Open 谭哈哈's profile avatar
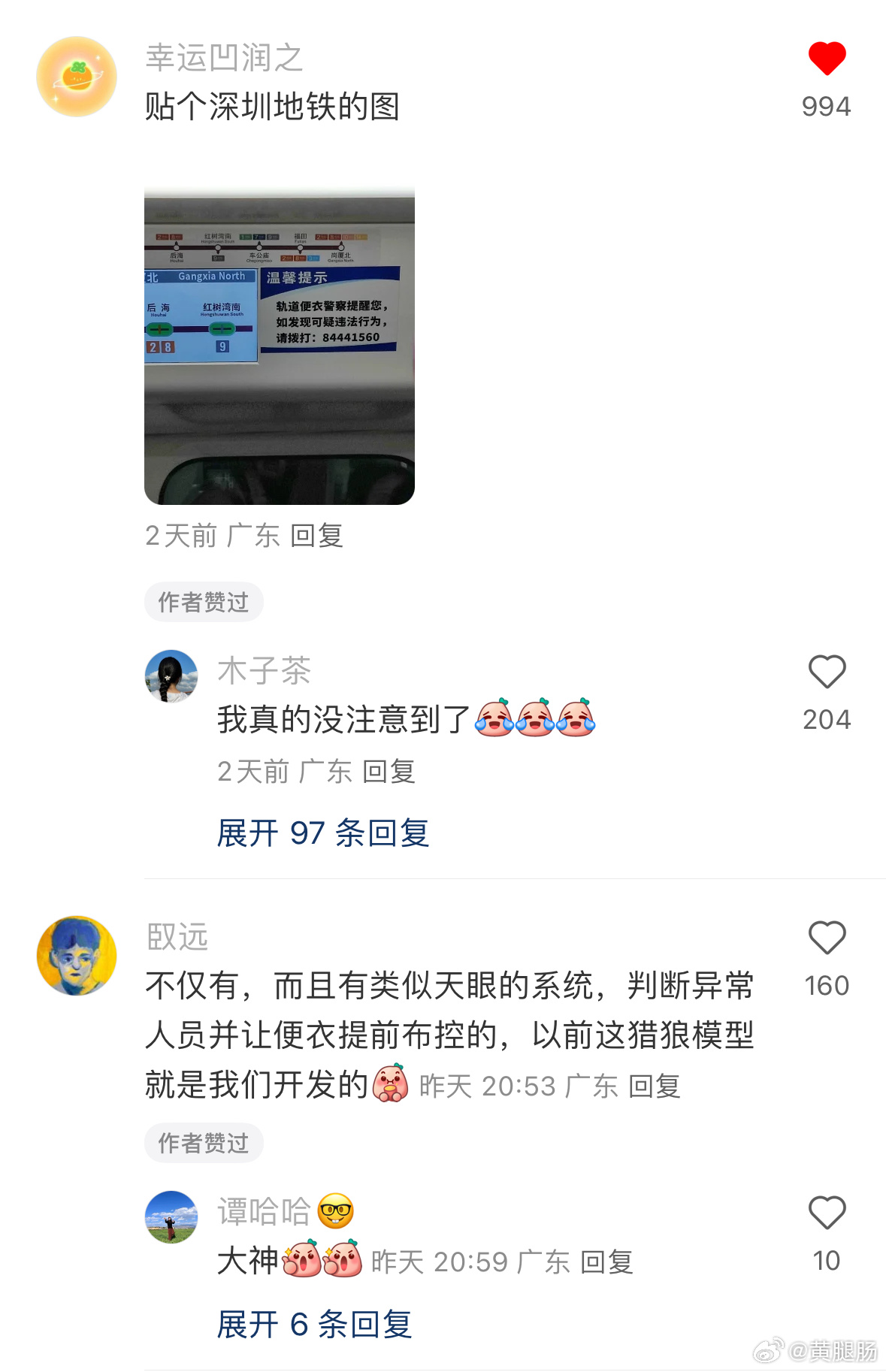Screen dimensions: 886x1372 point(171,1217)
